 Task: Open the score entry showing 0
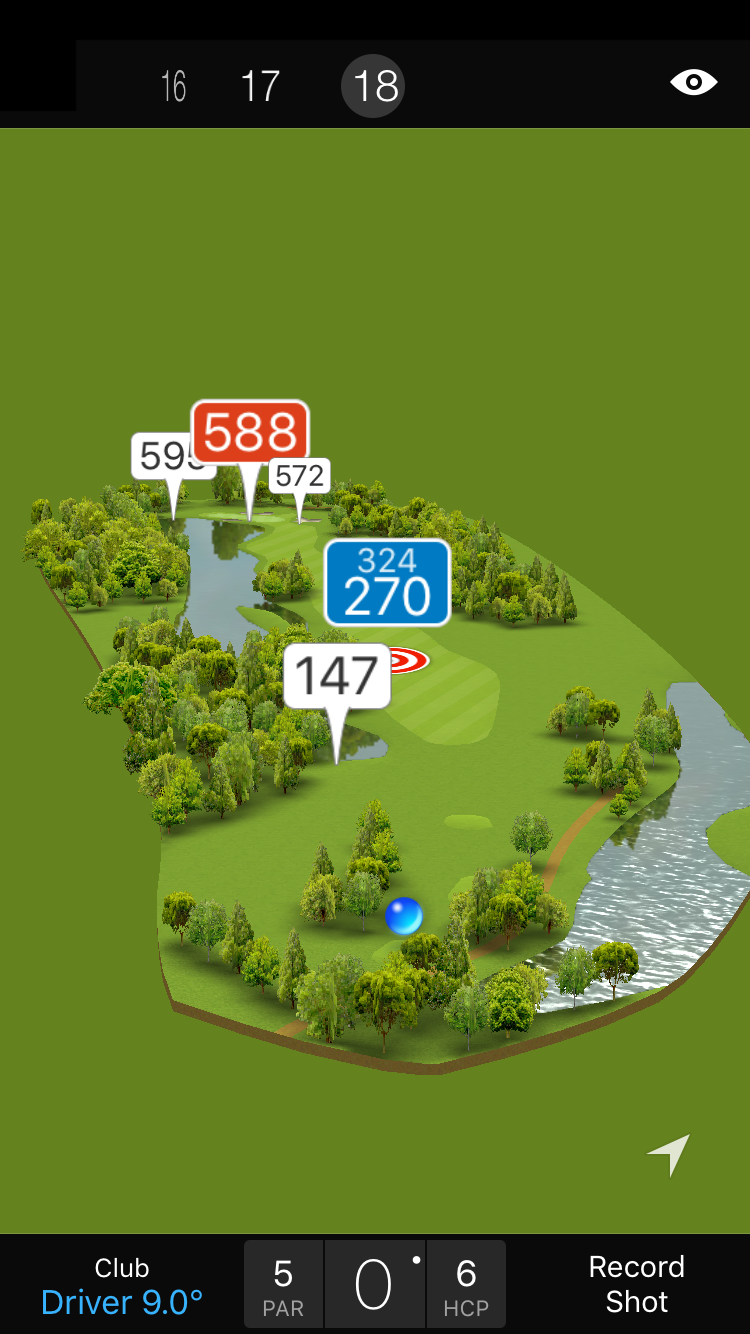374,1285
